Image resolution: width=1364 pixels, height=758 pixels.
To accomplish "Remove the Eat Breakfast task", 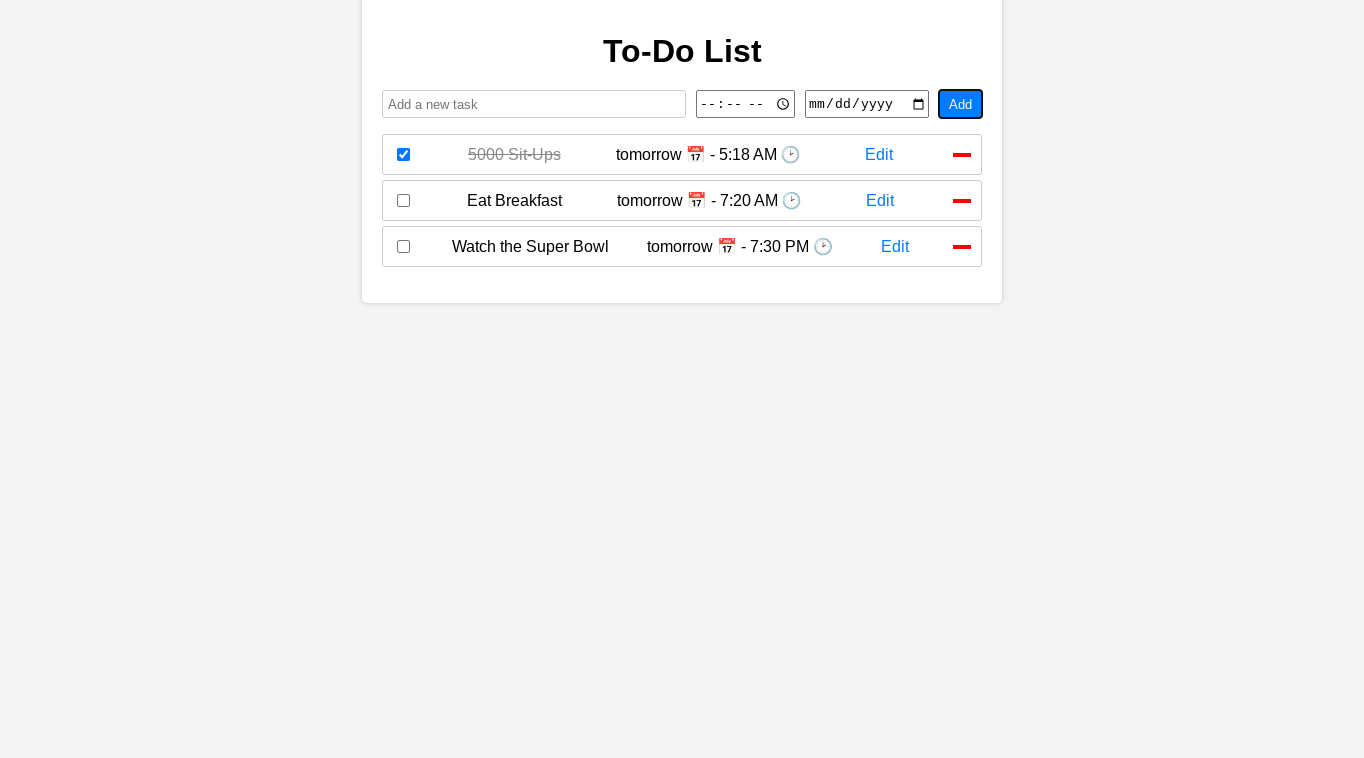I will tap(962, 201).
